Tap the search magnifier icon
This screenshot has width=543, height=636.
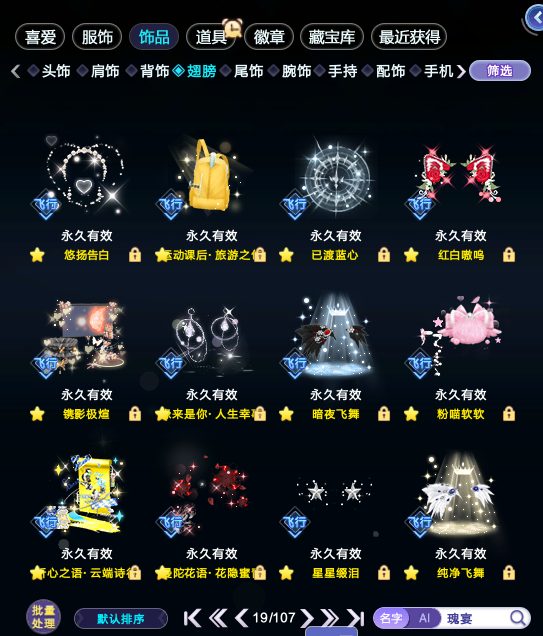tap(517, 618)
